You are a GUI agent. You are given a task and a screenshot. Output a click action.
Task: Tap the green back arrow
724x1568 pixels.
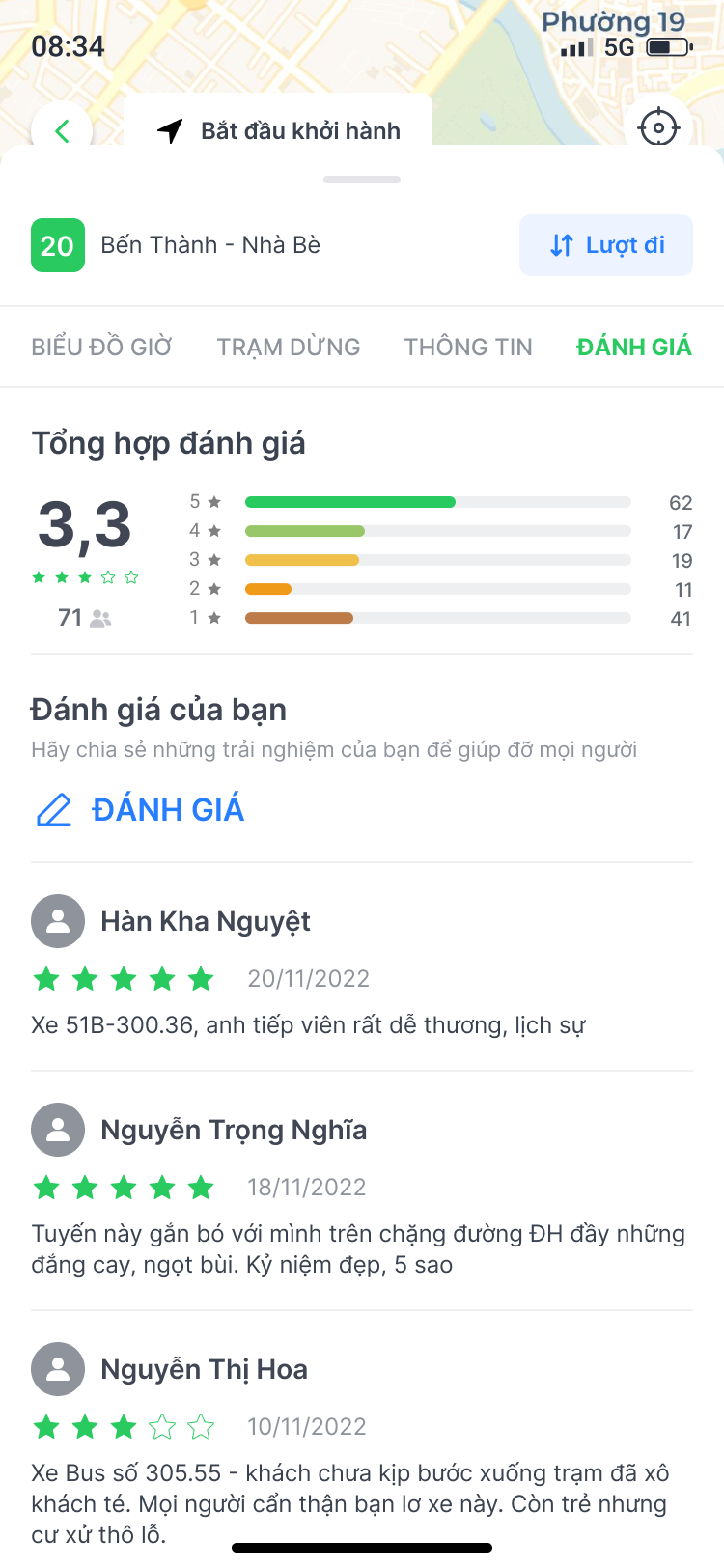click(x=62, y=131)
